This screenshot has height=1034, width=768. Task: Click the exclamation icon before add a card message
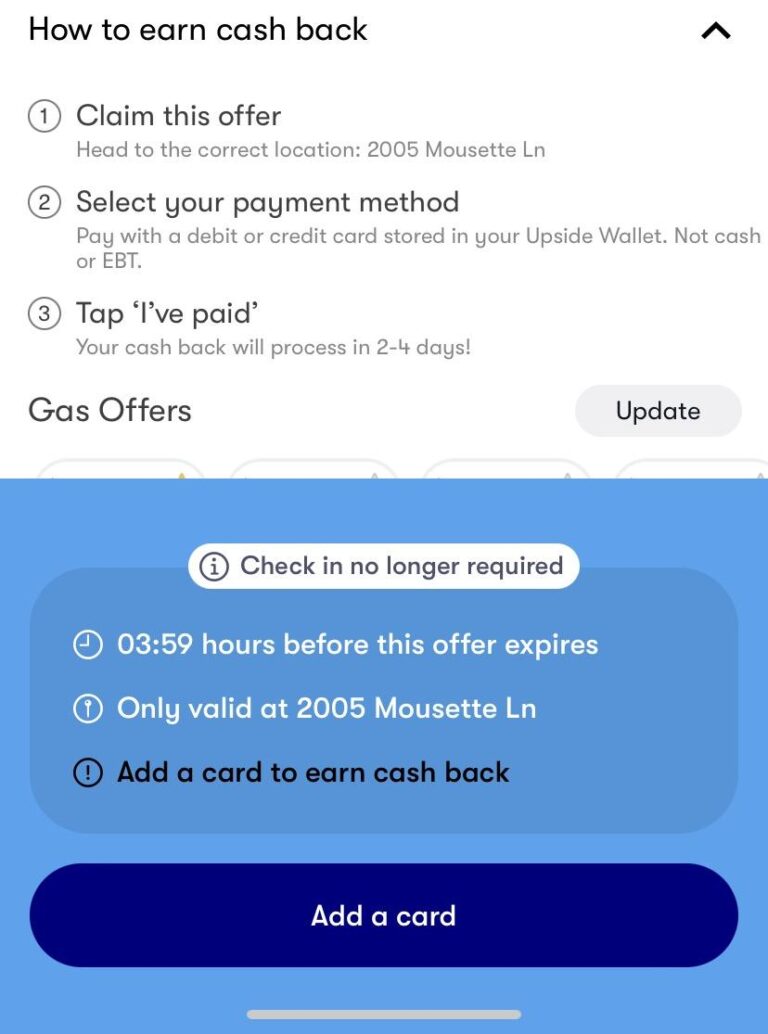(x=90, y=772)
